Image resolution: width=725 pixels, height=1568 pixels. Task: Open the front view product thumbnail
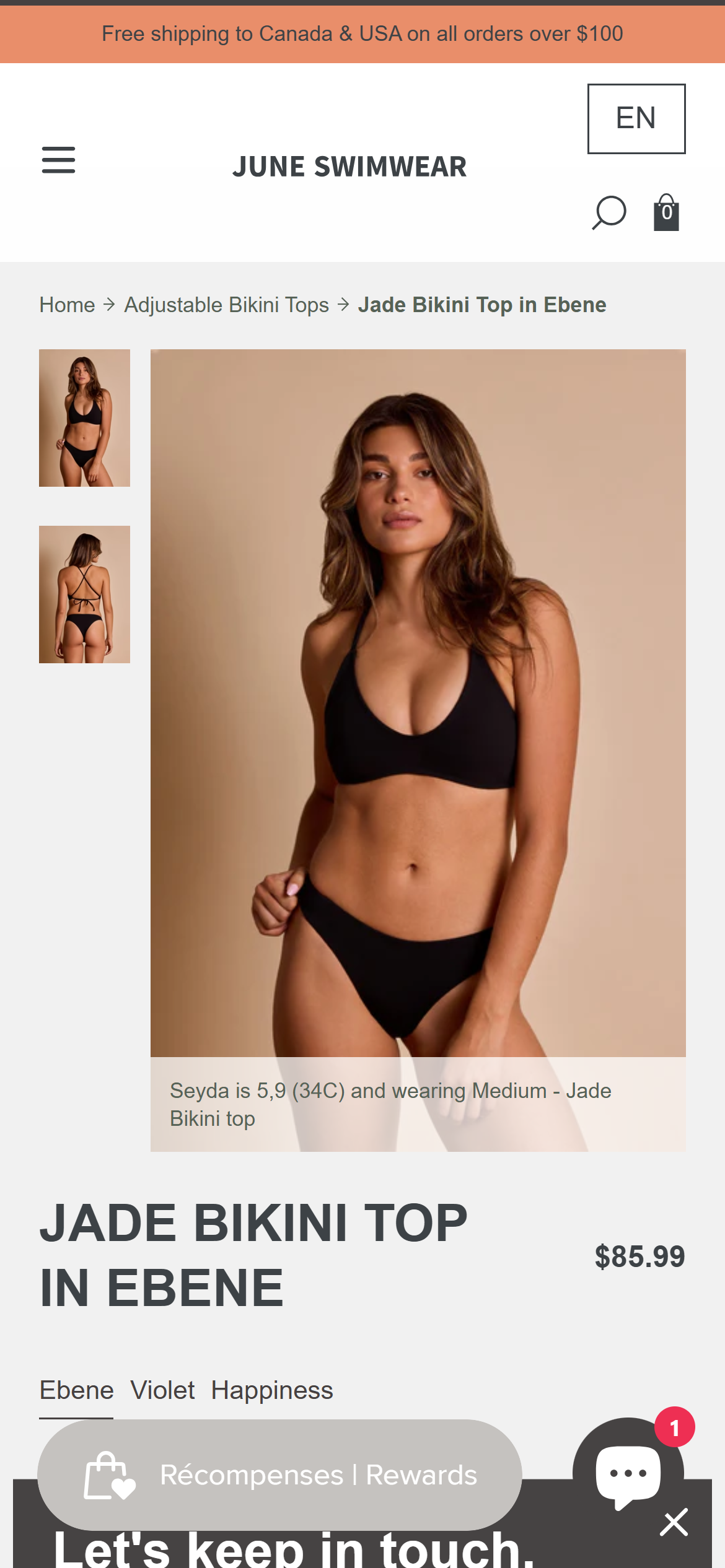[x=84, y=419]
